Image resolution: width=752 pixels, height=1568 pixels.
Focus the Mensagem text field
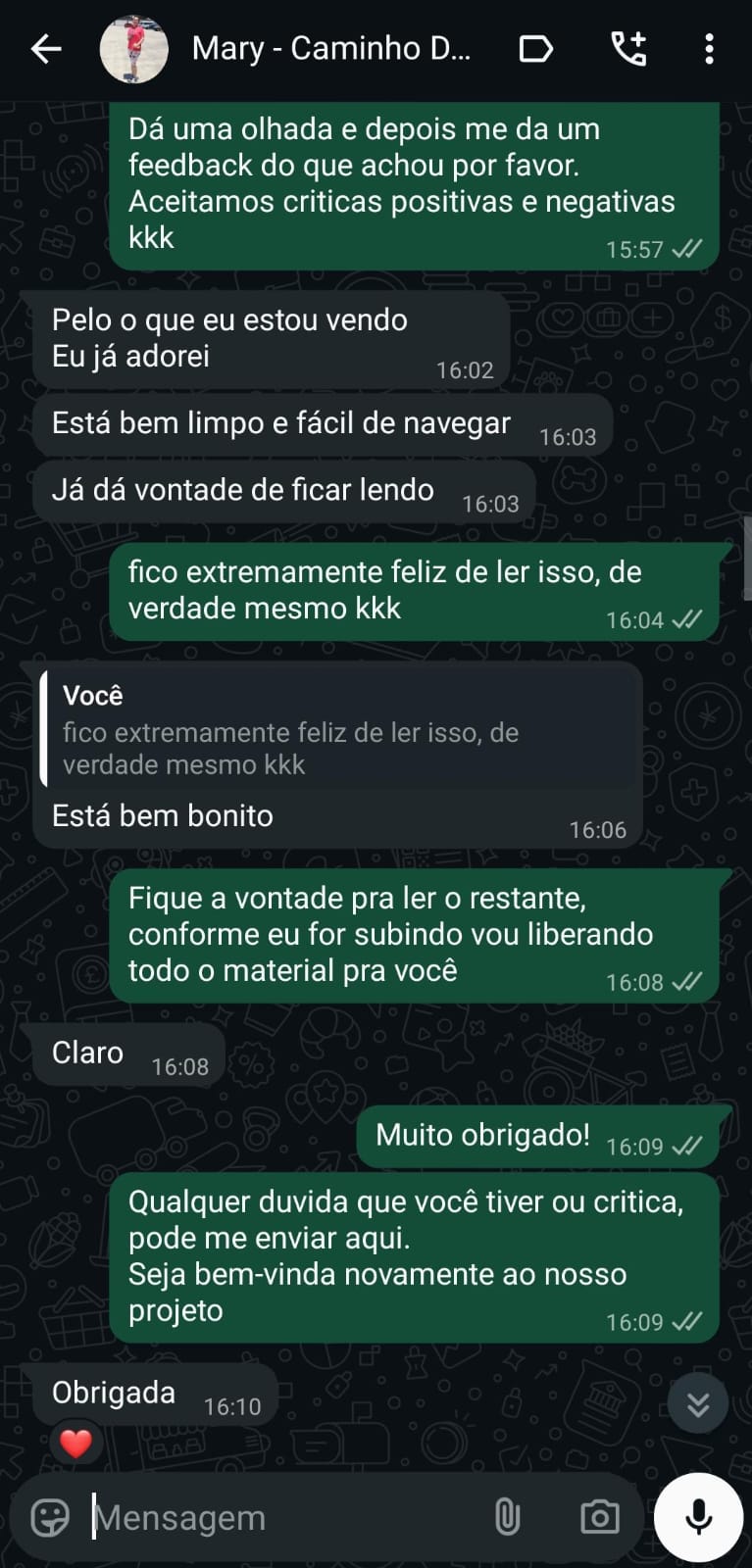point(284,1517)
